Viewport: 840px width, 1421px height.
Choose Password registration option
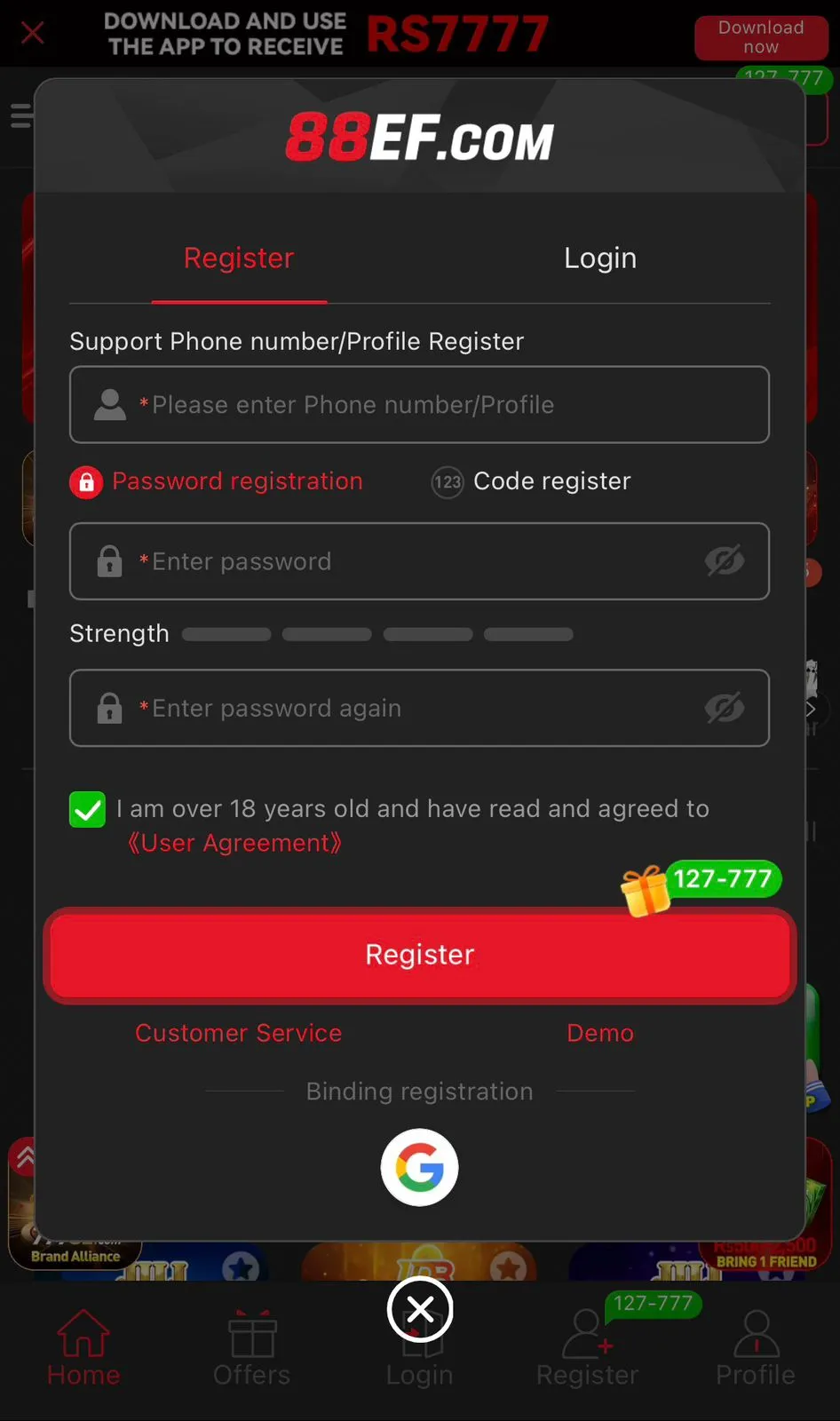pos(218,481)
